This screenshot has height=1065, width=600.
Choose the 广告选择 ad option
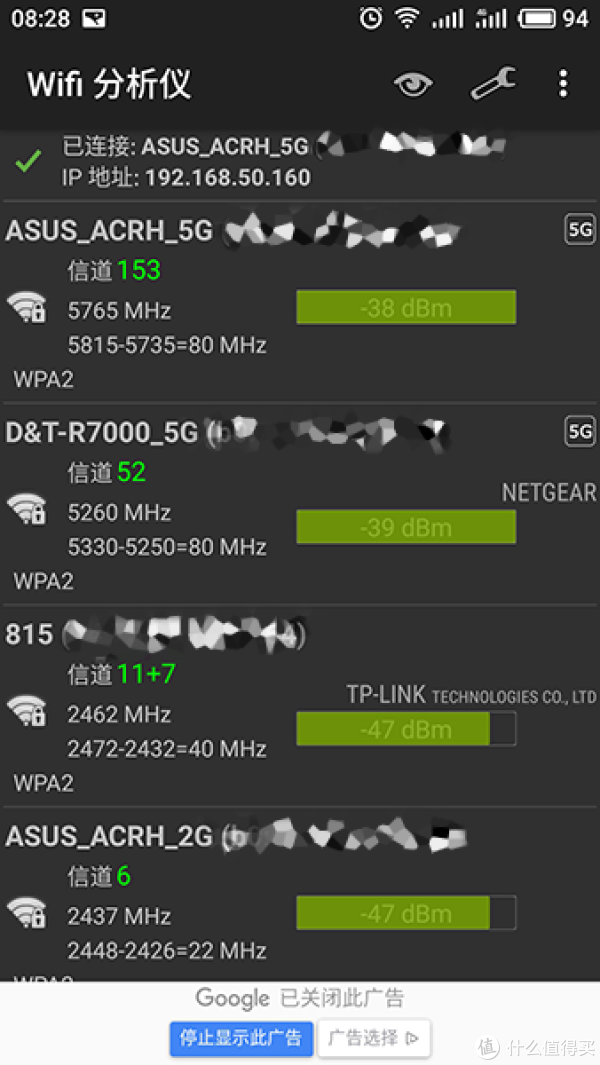[374, 1038]
